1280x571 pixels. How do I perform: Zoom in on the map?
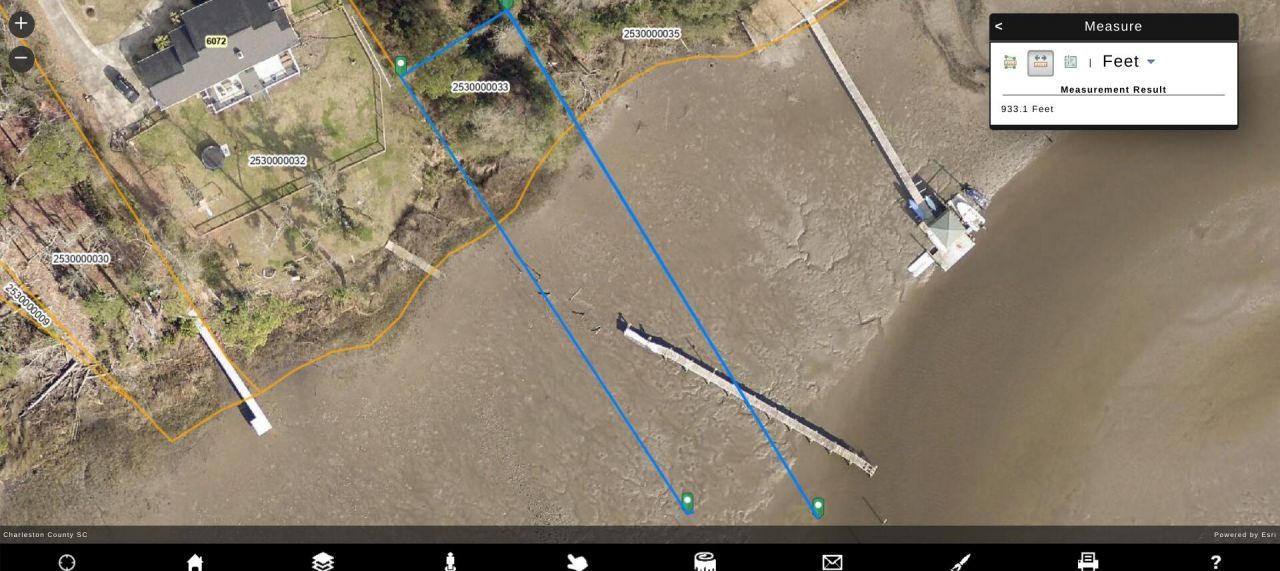coord(20,23)
